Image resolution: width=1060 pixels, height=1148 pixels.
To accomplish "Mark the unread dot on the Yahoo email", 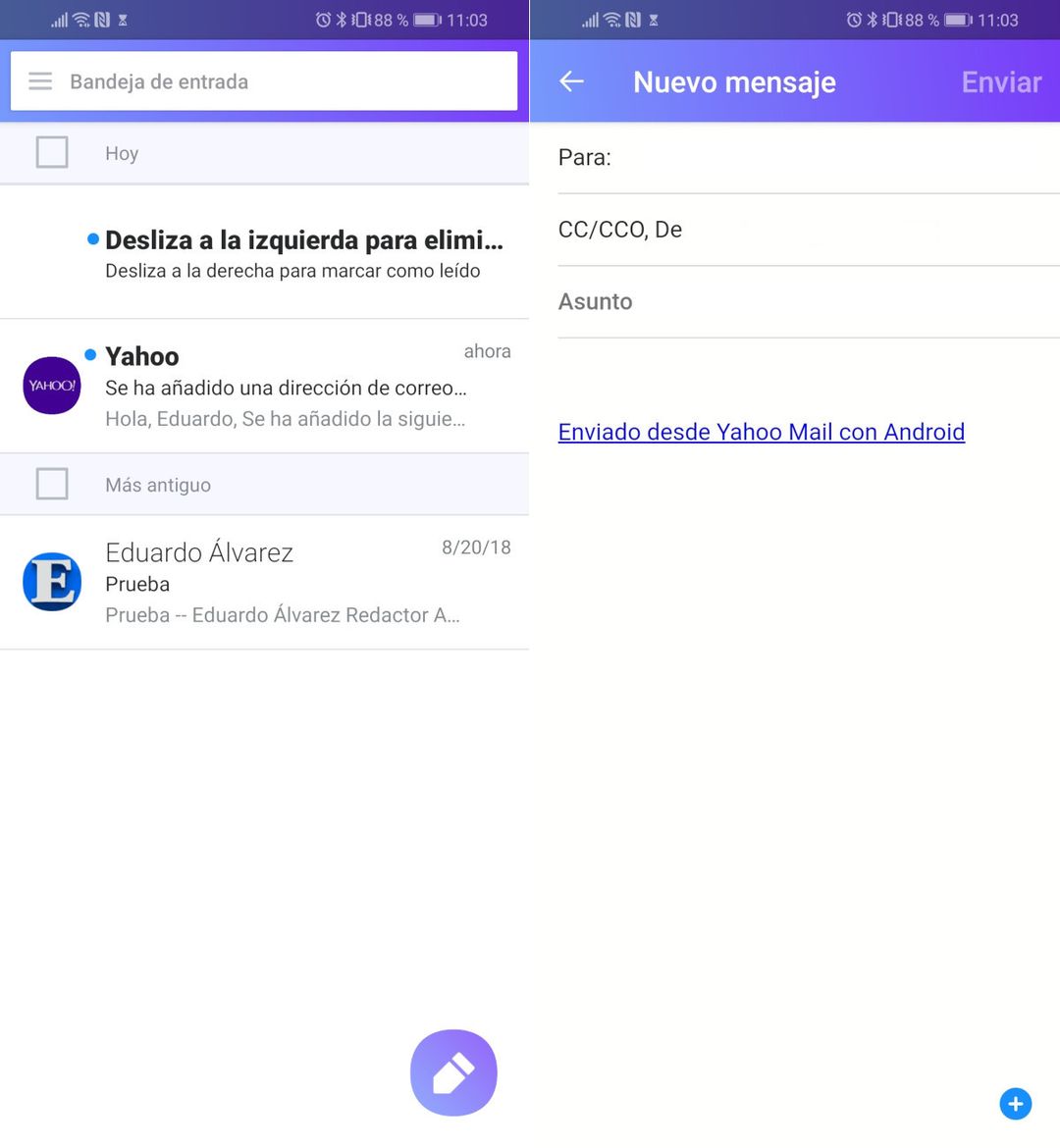I will point(89,356).
